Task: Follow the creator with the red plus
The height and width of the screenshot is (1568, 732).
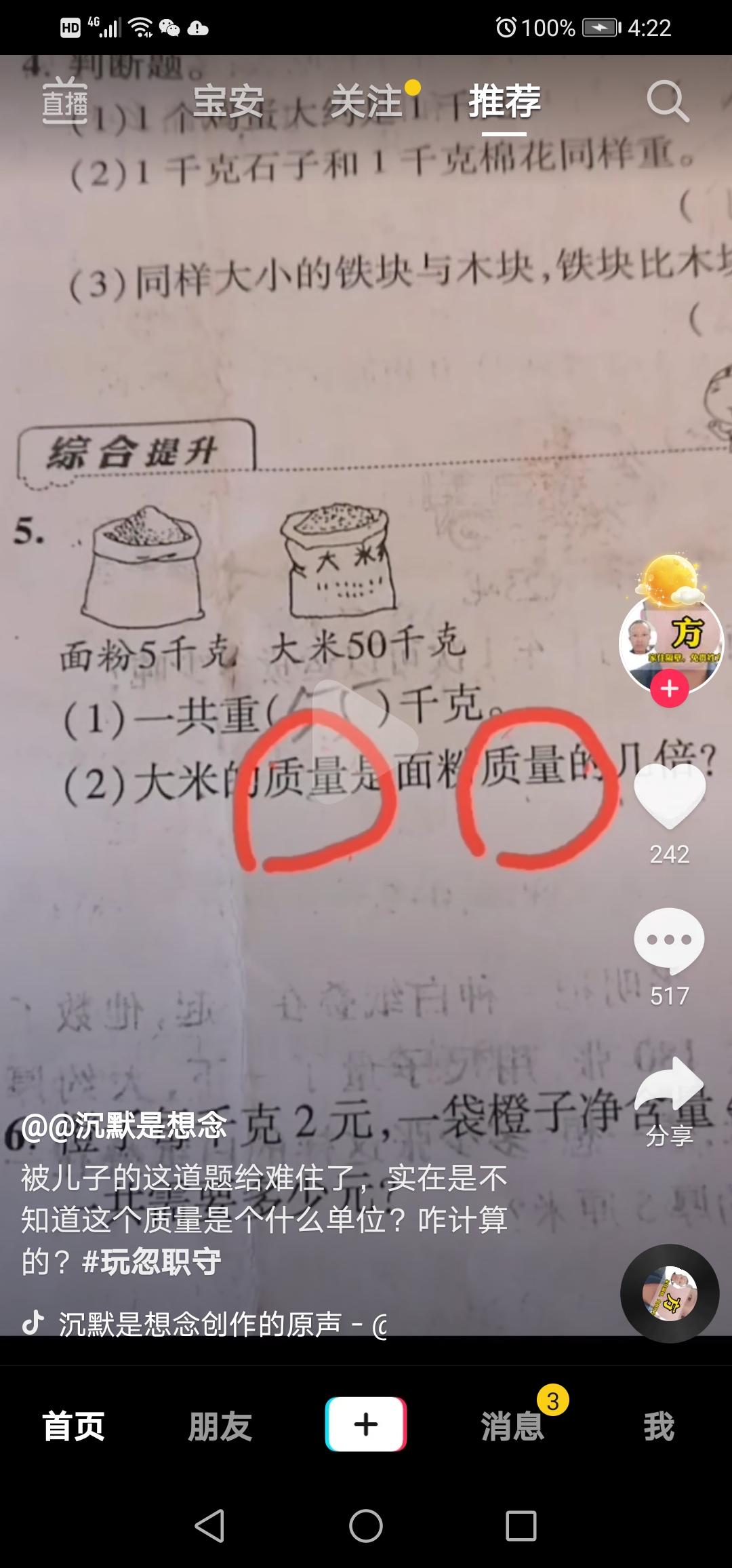Action: pos(670,688)
